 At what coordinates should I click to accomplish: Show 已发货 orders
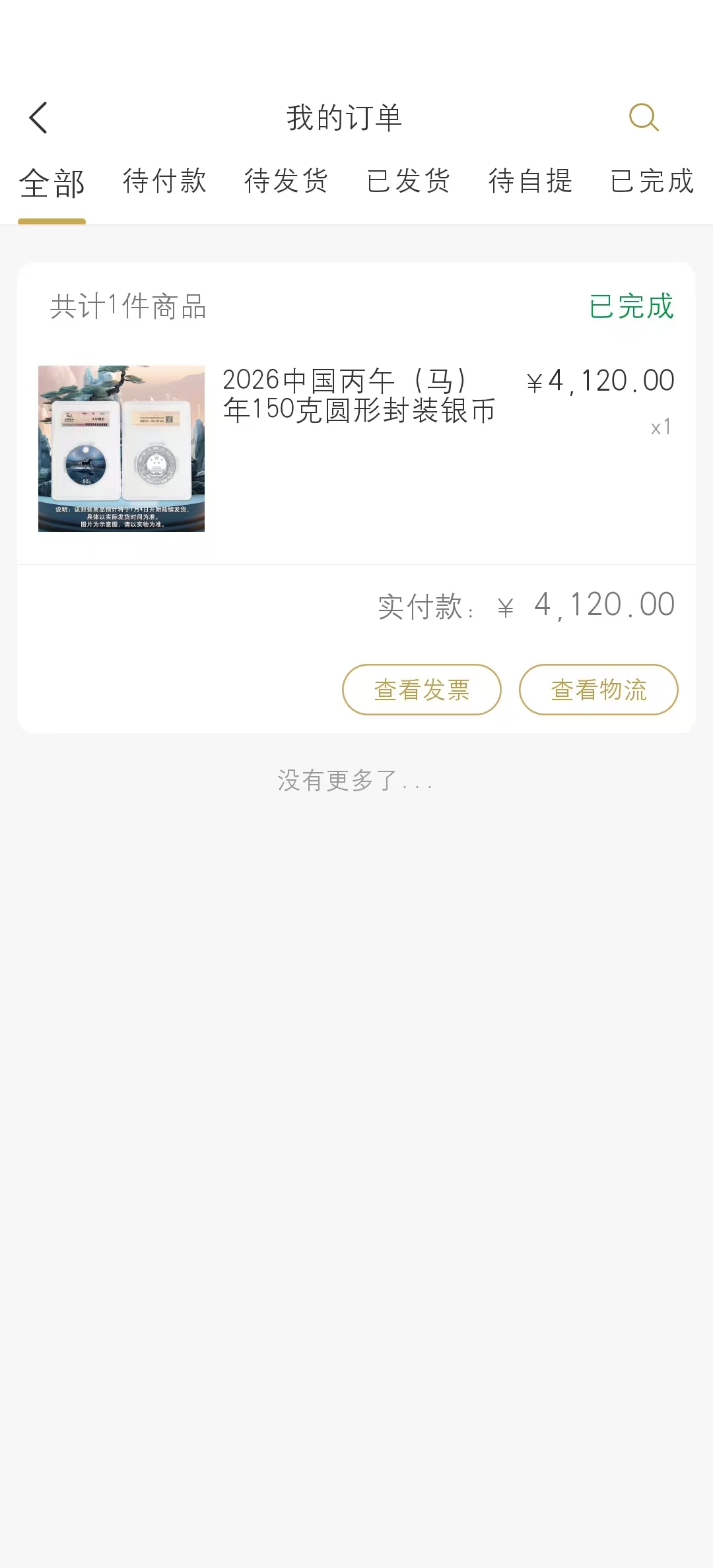point(409,181)
